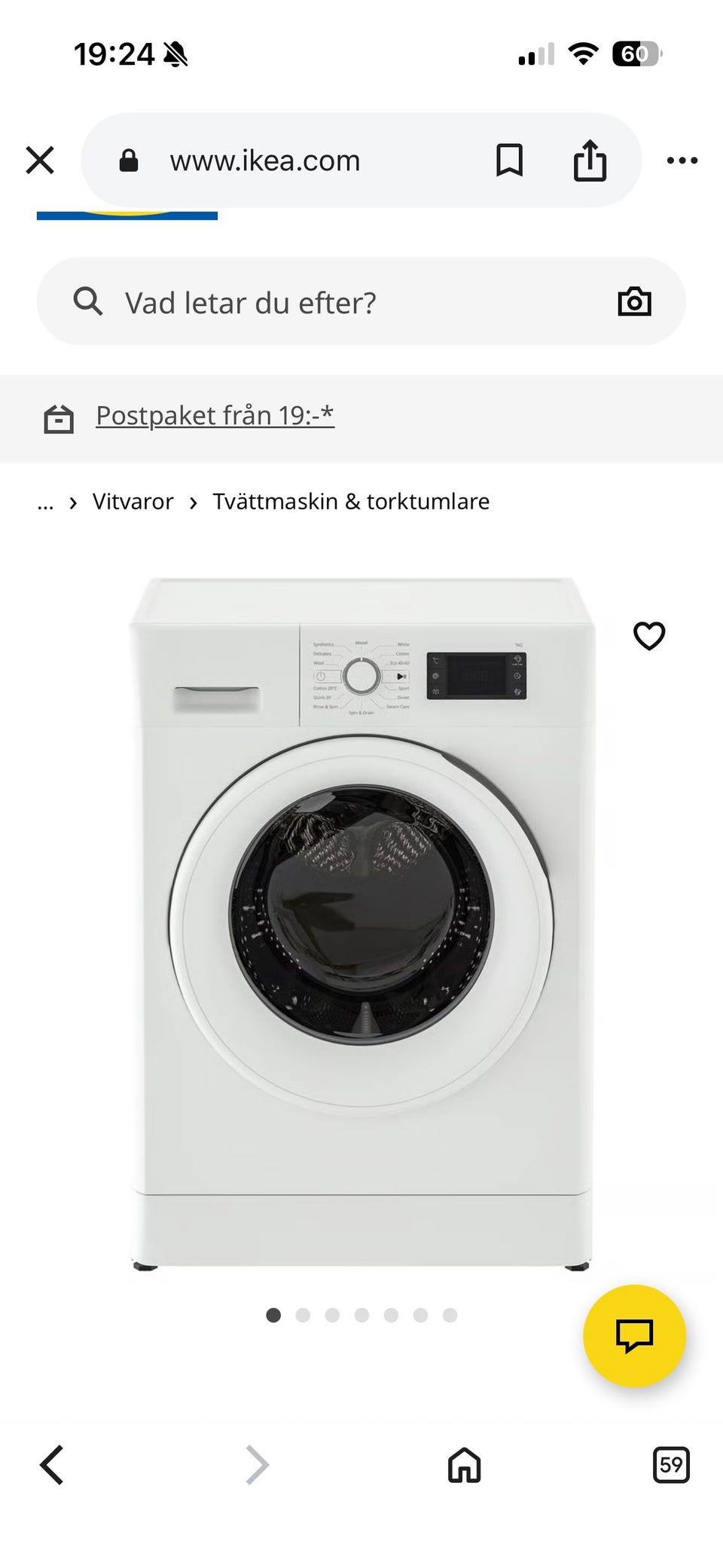Go back to the previous page

[x=51, y=1465]
